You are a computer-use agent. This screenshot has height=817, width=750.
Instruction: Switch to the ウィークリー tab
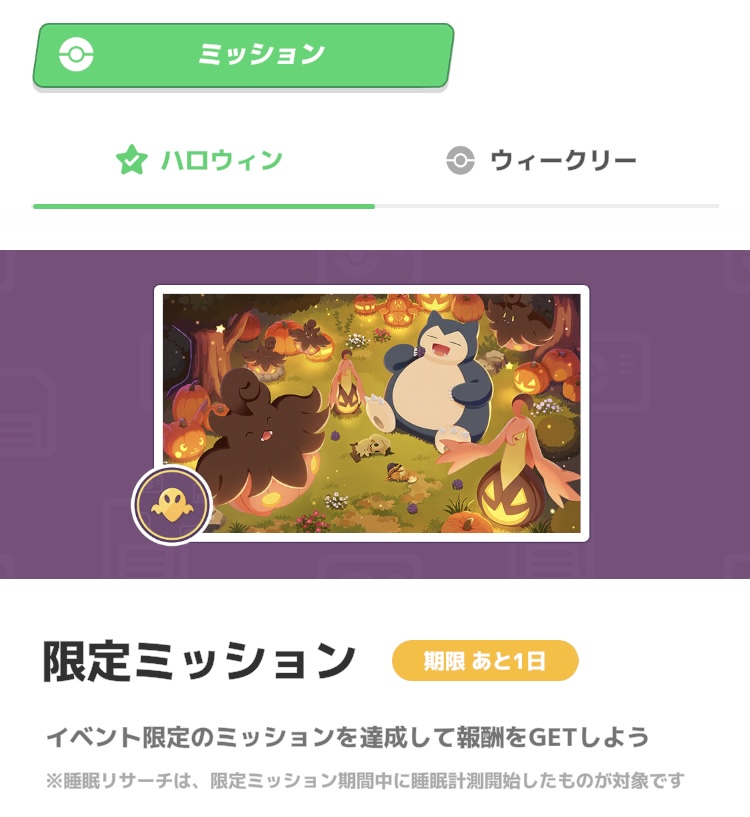point(542,160)
